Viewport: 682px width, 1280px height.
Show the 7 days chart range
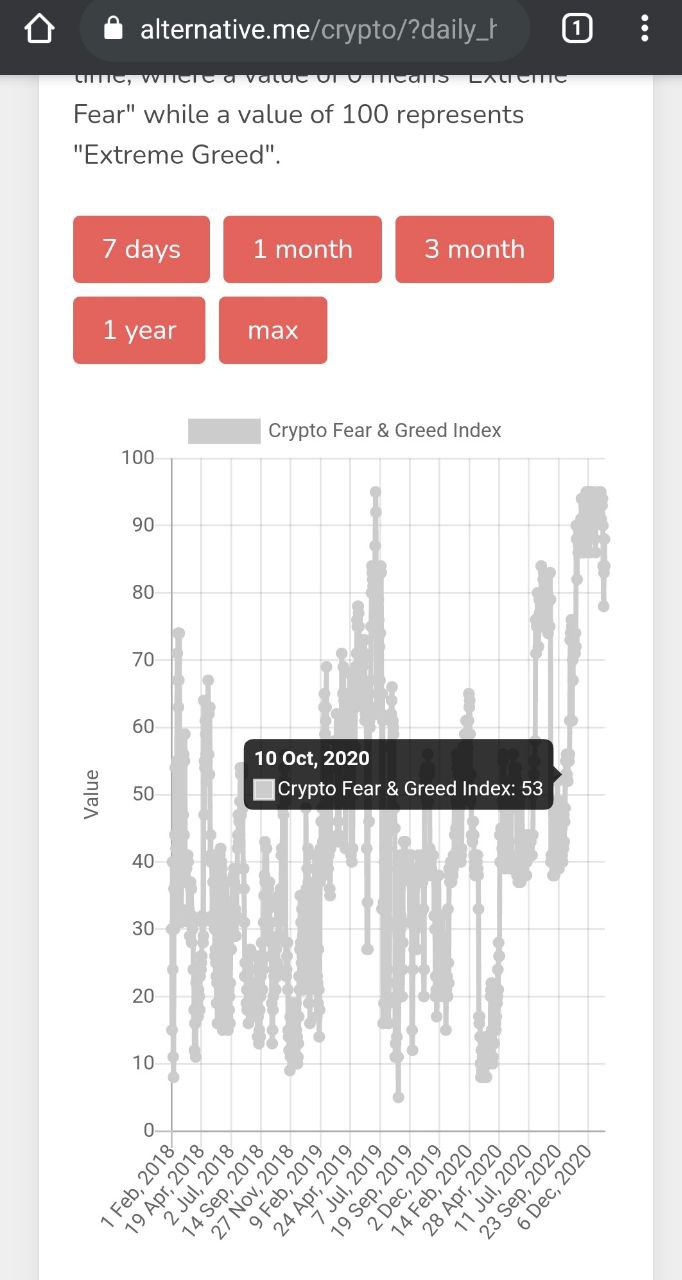click(141, 249)
